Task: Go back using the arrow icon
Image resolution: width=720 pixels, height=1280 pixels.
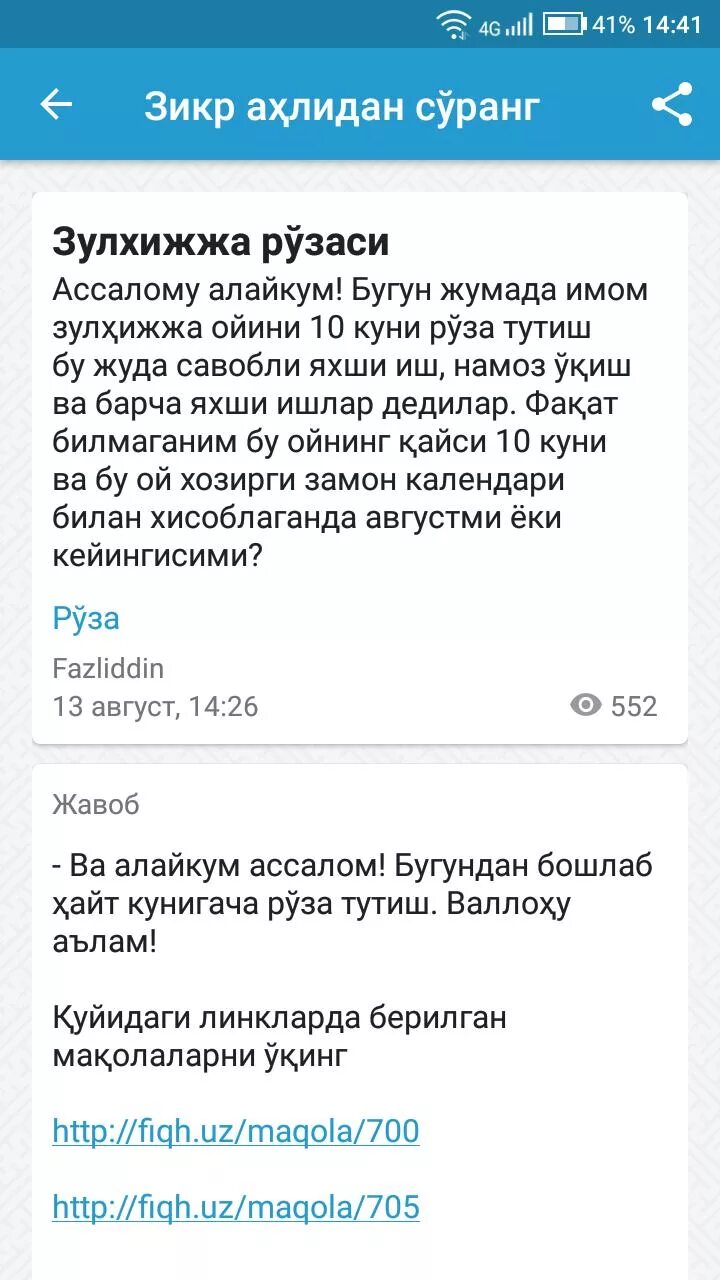Action: (x=57, y=104)
